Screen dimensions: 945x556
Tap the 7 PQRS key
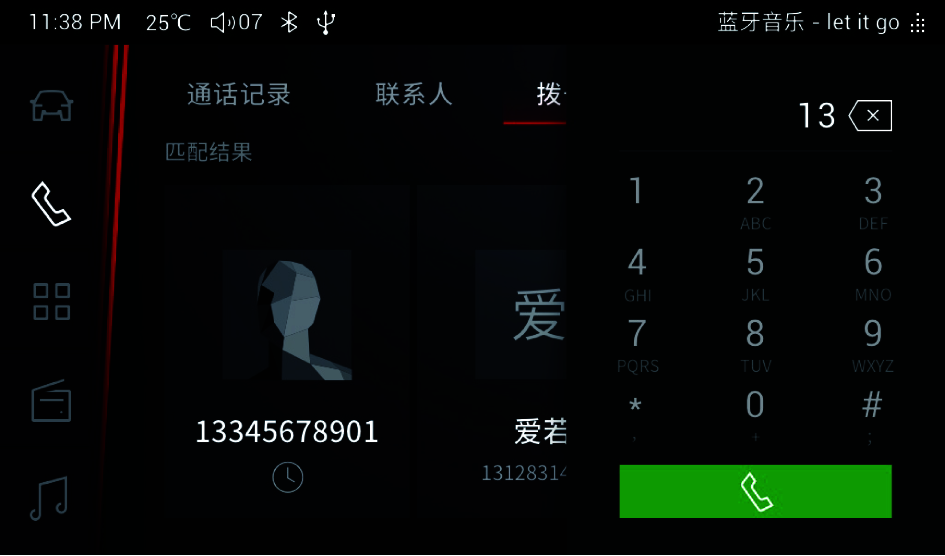click(637, 343)
